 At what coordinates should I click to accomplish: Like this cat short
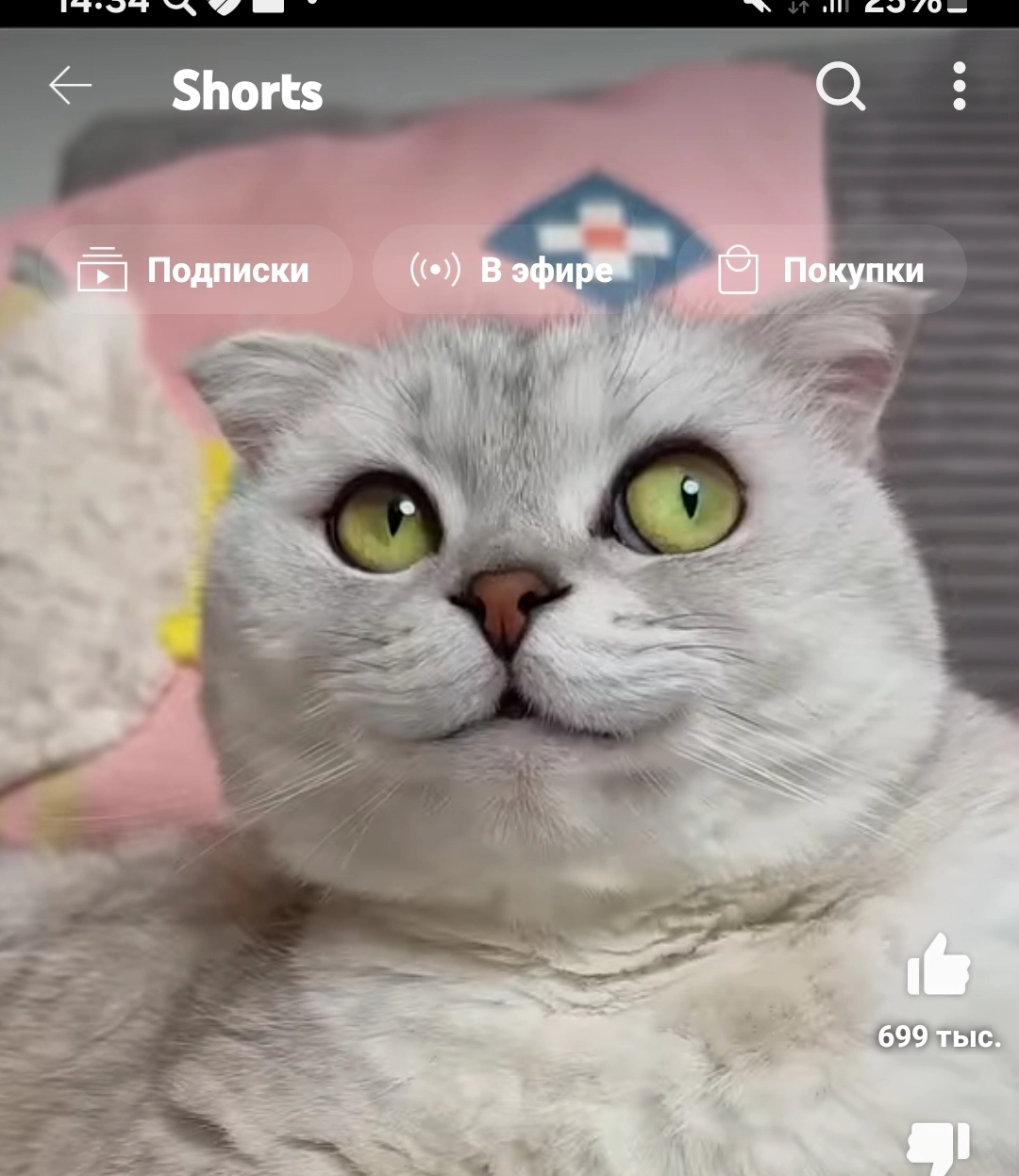pos(938,966)
